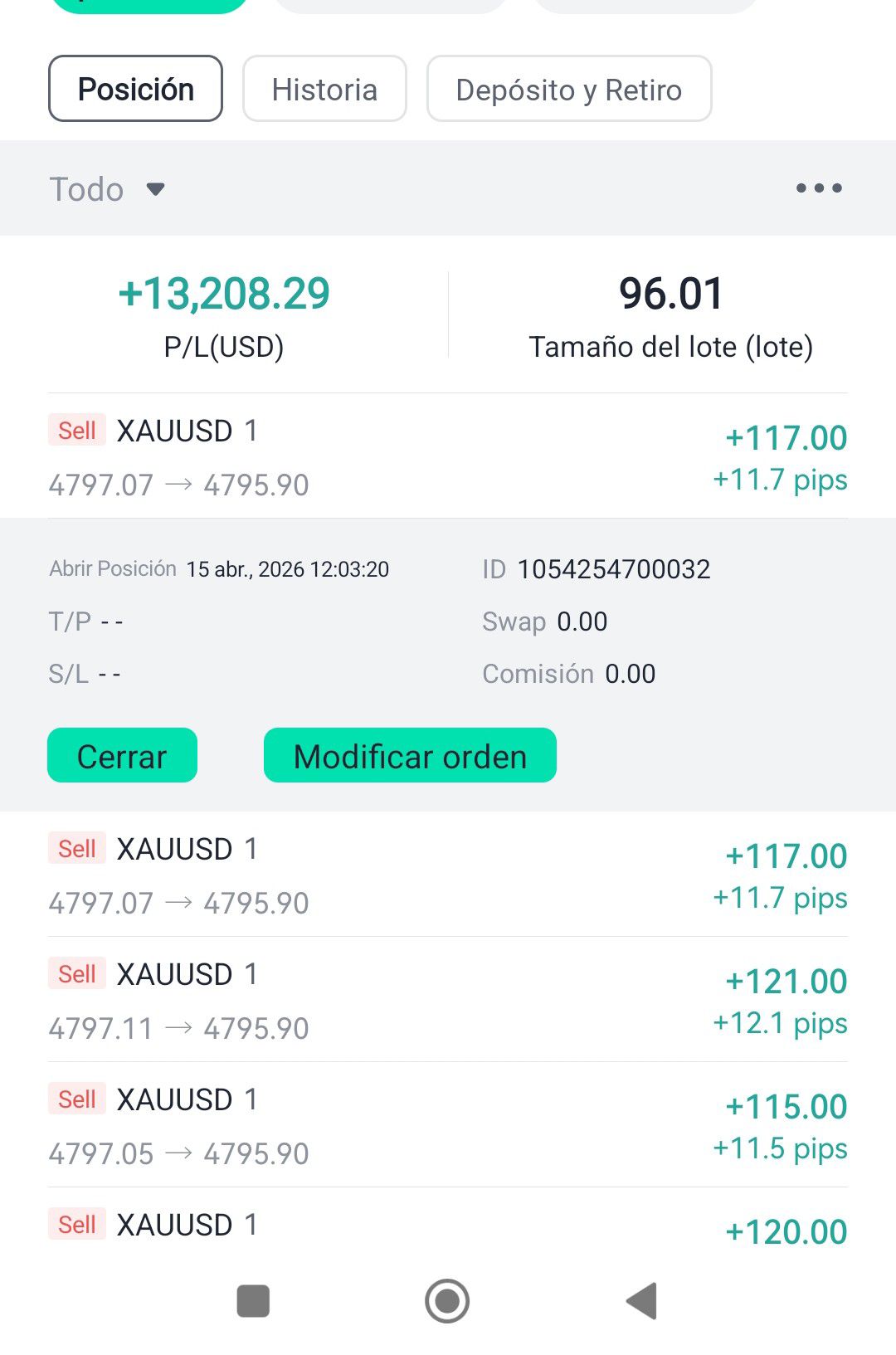
Task: Select the Posición tab
Action: pos(135,90)
